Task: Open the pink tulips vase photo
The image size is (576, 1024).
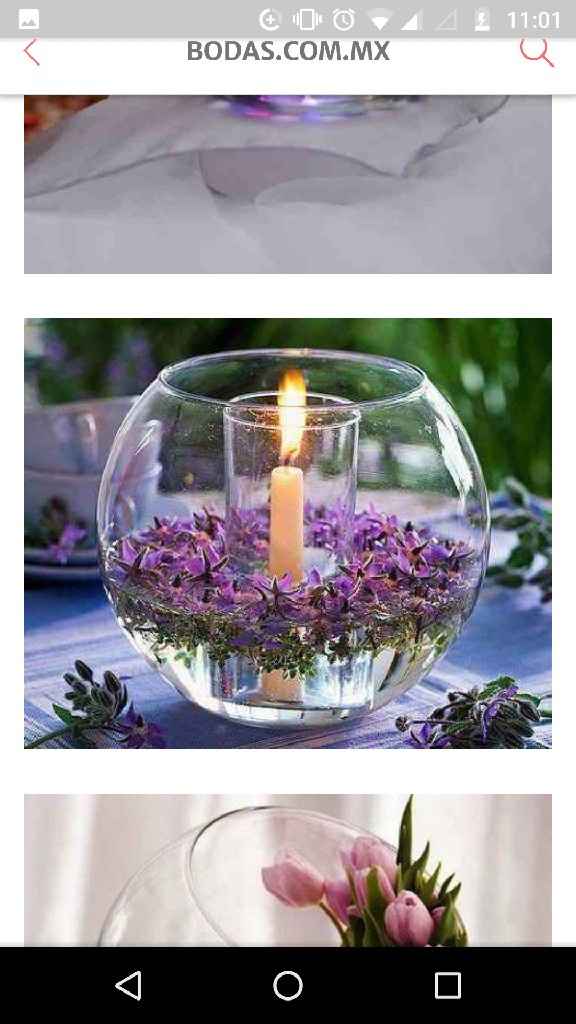Action: 288,870
